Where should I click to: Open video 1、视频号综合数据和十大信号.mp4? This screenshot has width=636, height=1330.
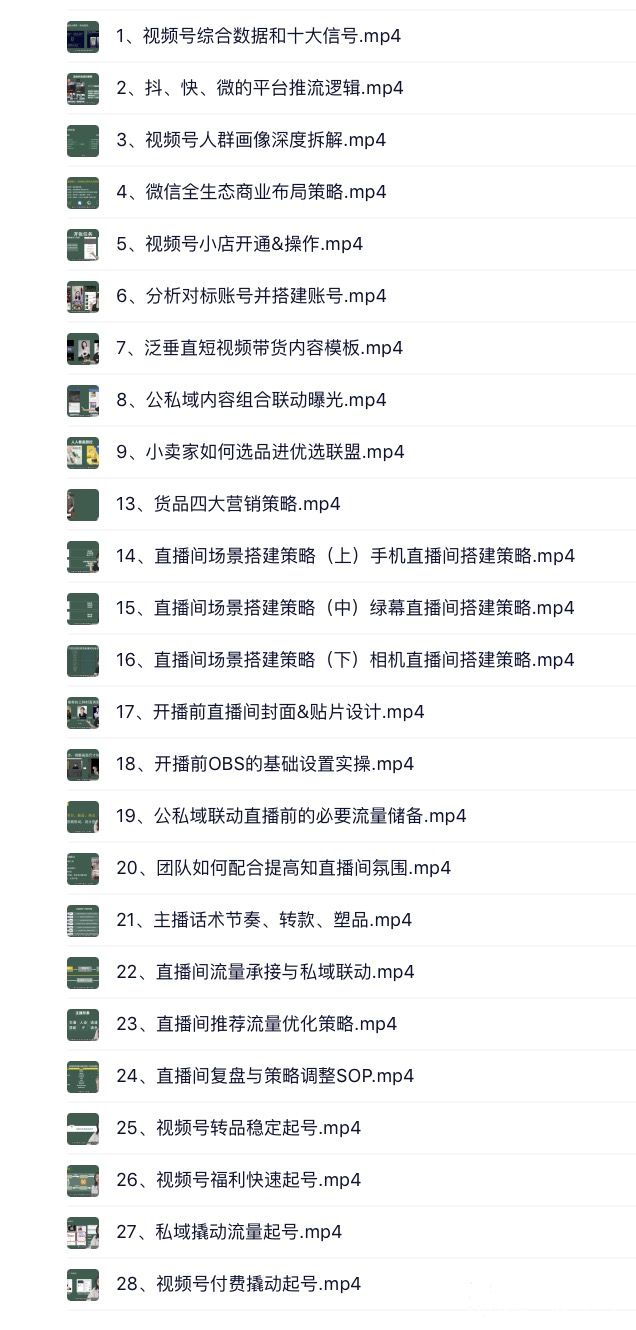258,36
